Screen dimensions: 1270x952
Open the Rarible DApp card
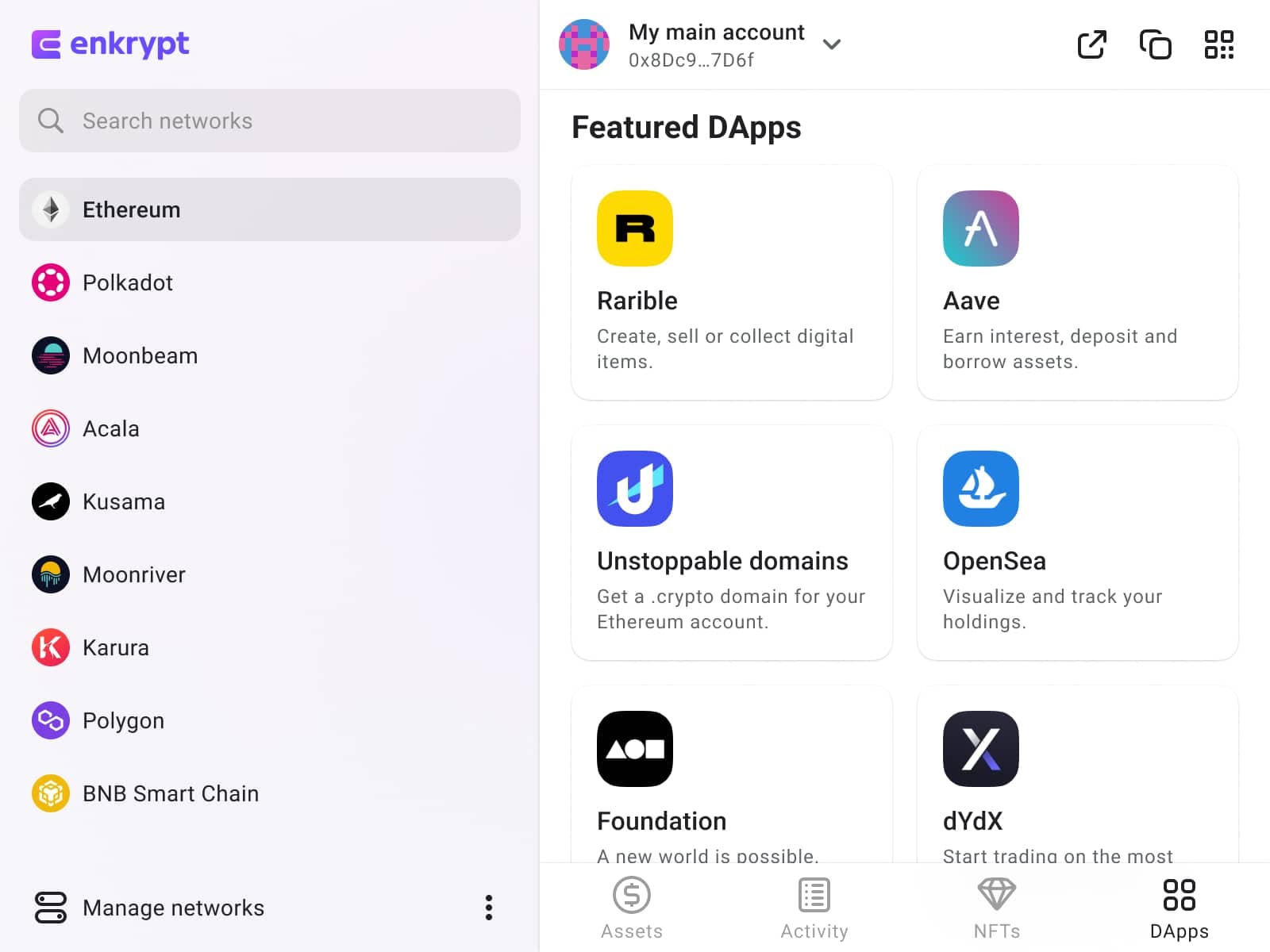(x=731, y=282)
